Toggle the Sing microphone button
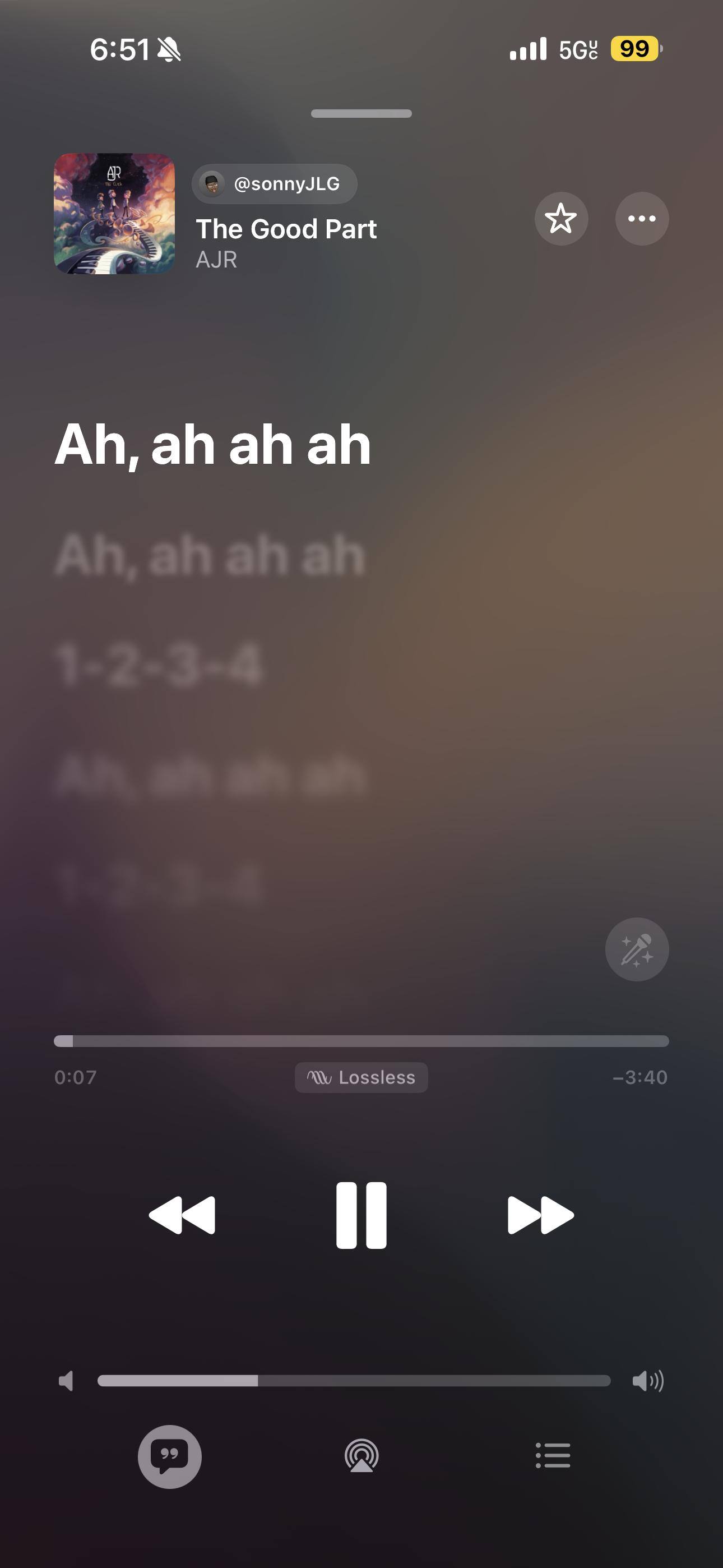This screenshot has width=723, height=1568. click(637, 949)
